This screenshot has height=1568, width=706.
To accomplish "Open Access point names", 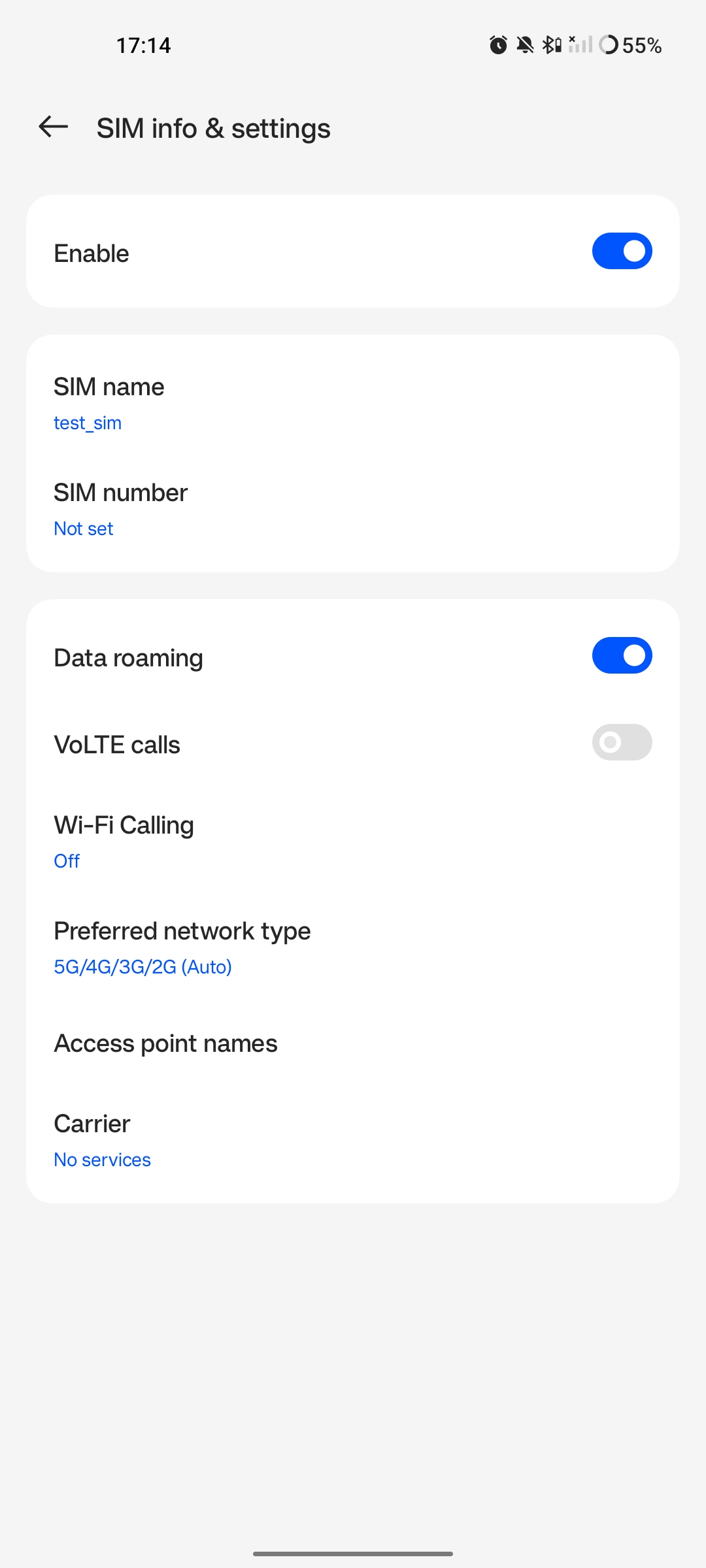I will pos(353,1043).
